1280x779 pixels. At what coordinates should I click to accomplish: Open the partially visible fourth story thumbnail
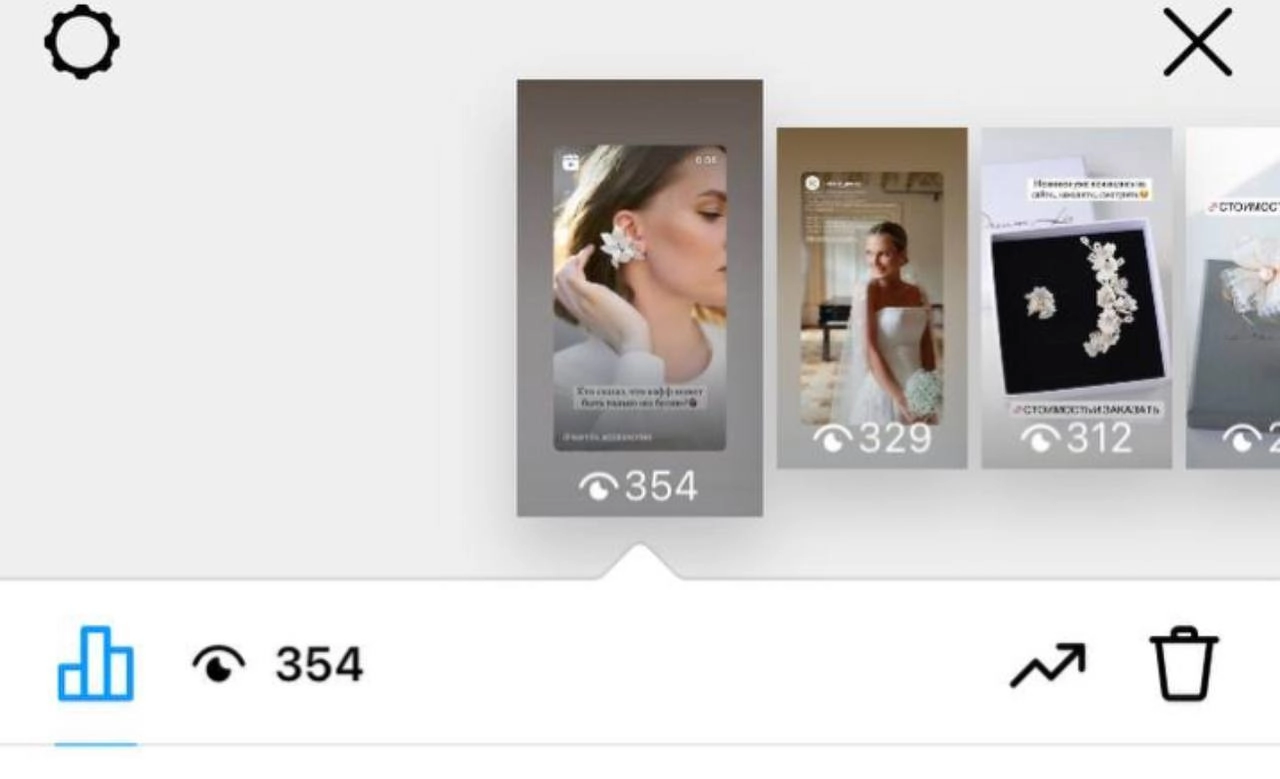tap(1235, 297)
